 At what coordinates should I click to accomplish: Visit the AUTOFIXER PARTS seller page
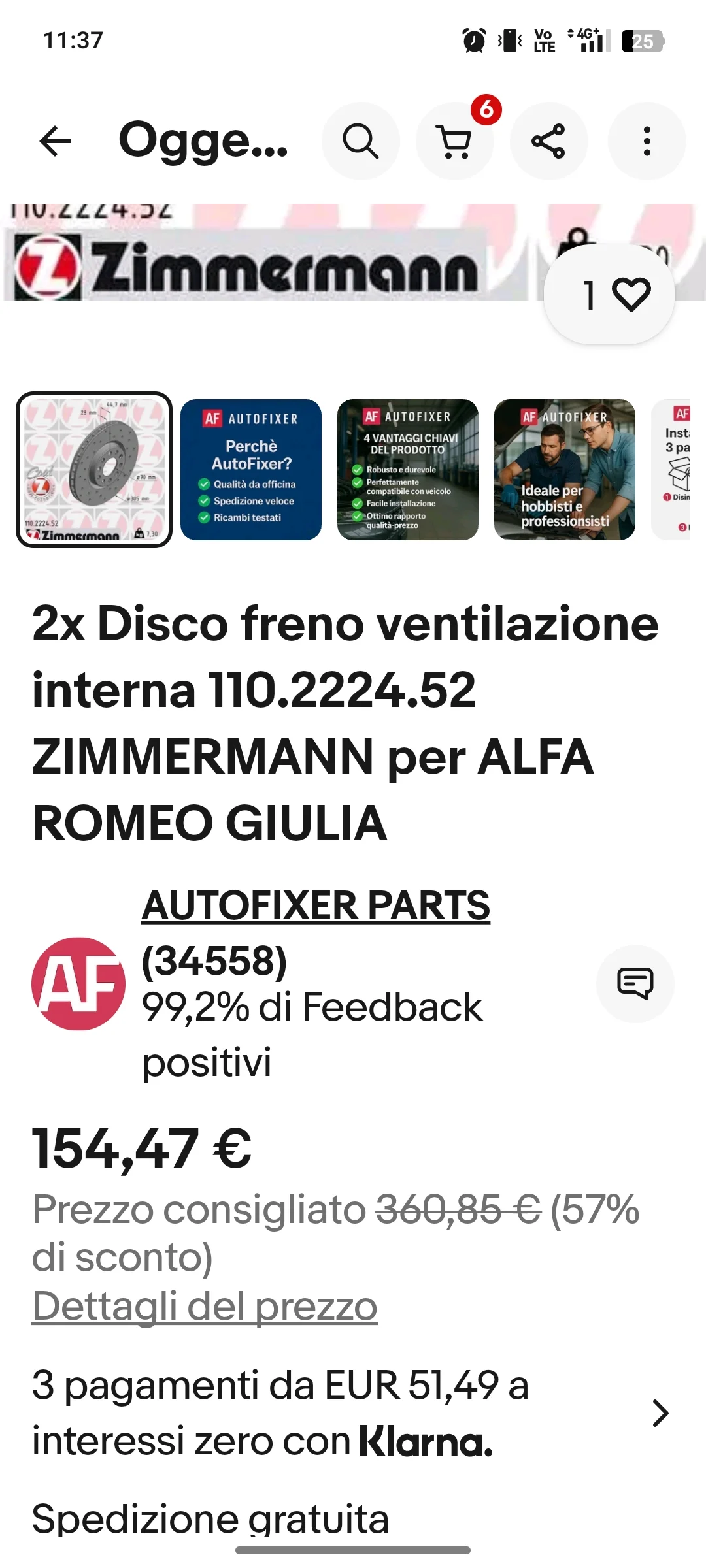point(316,906)
